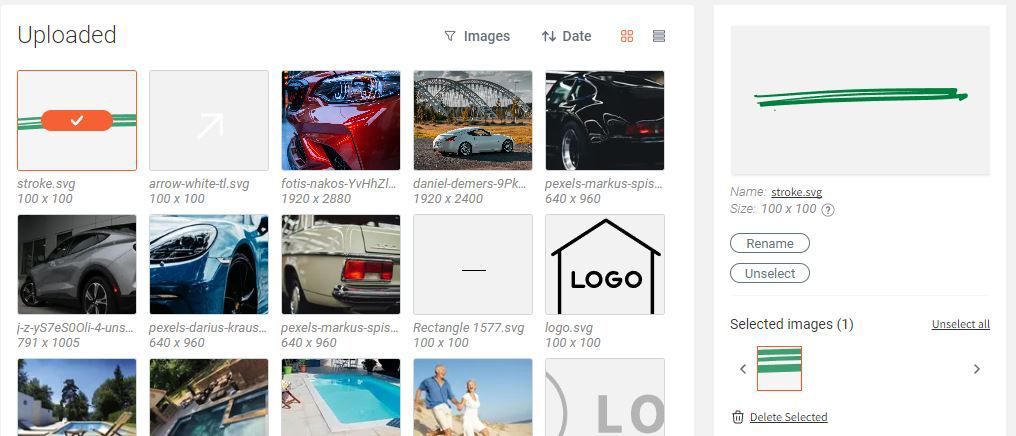Switch to list view
The image size is (1016, 436).
(659, 36)
